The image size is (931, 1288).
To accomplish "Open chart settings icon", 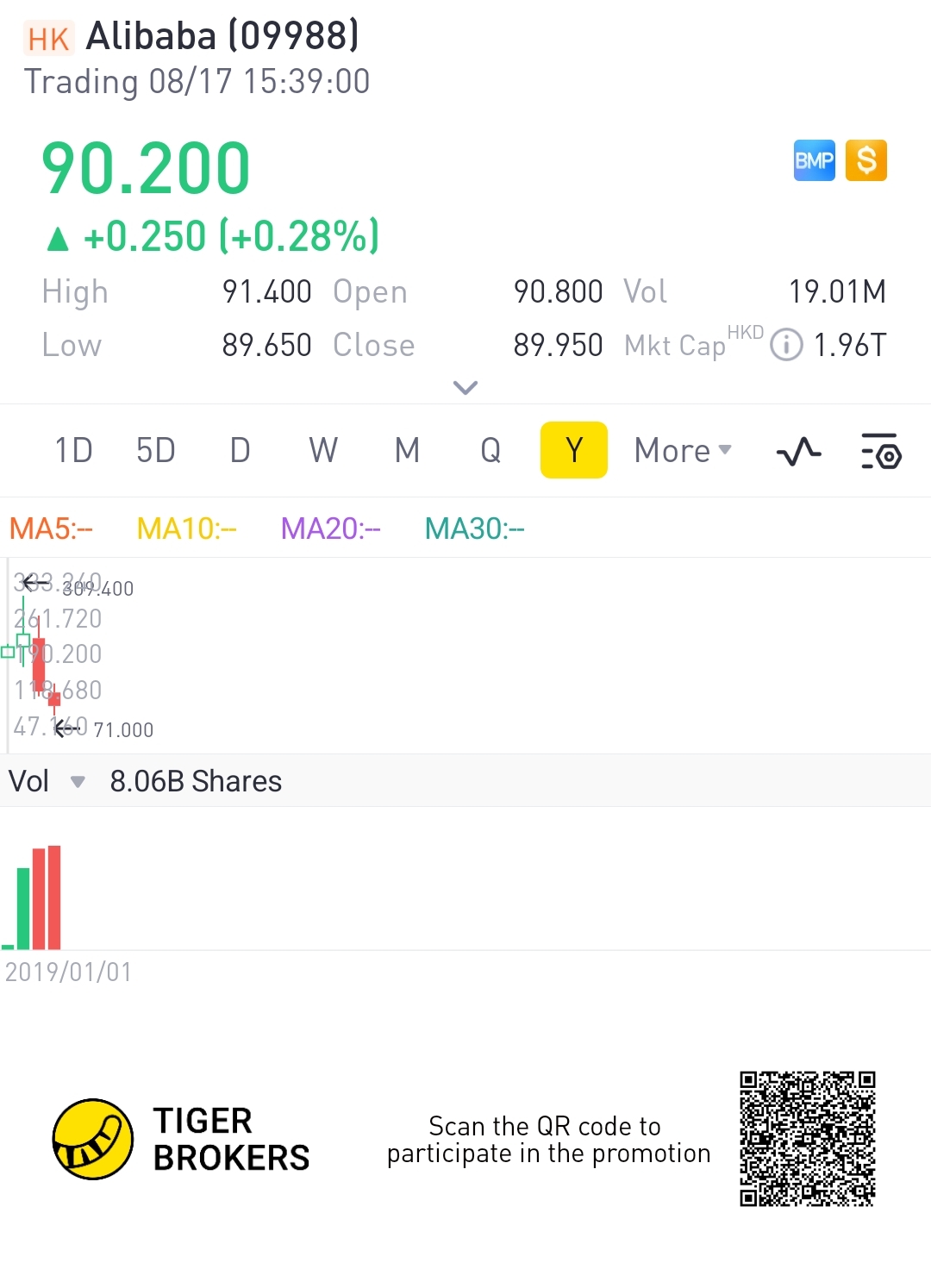I will tap(881, 451).
